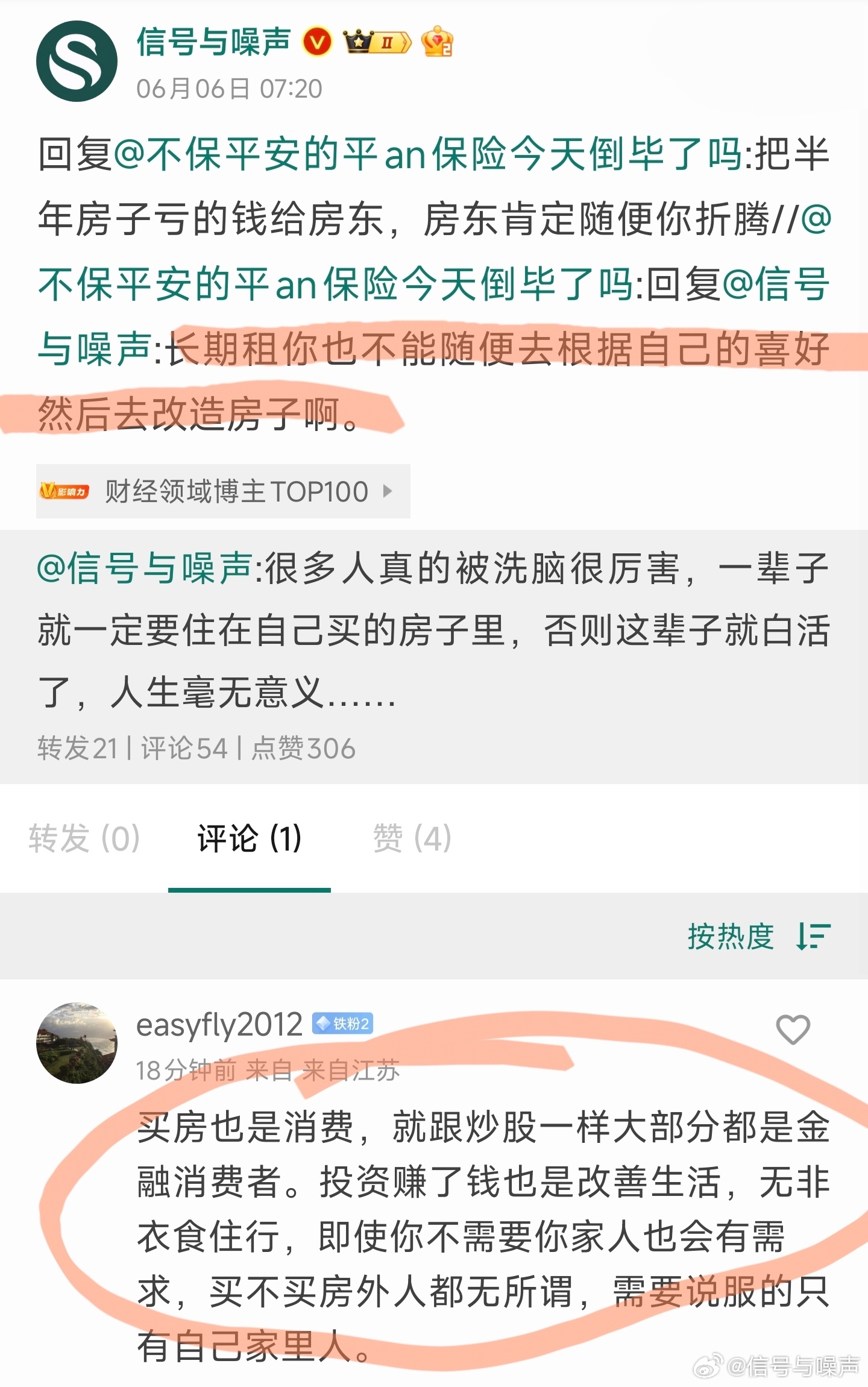
Task: Switch to the 评论 (1) tab
Action: click(249, 838)
